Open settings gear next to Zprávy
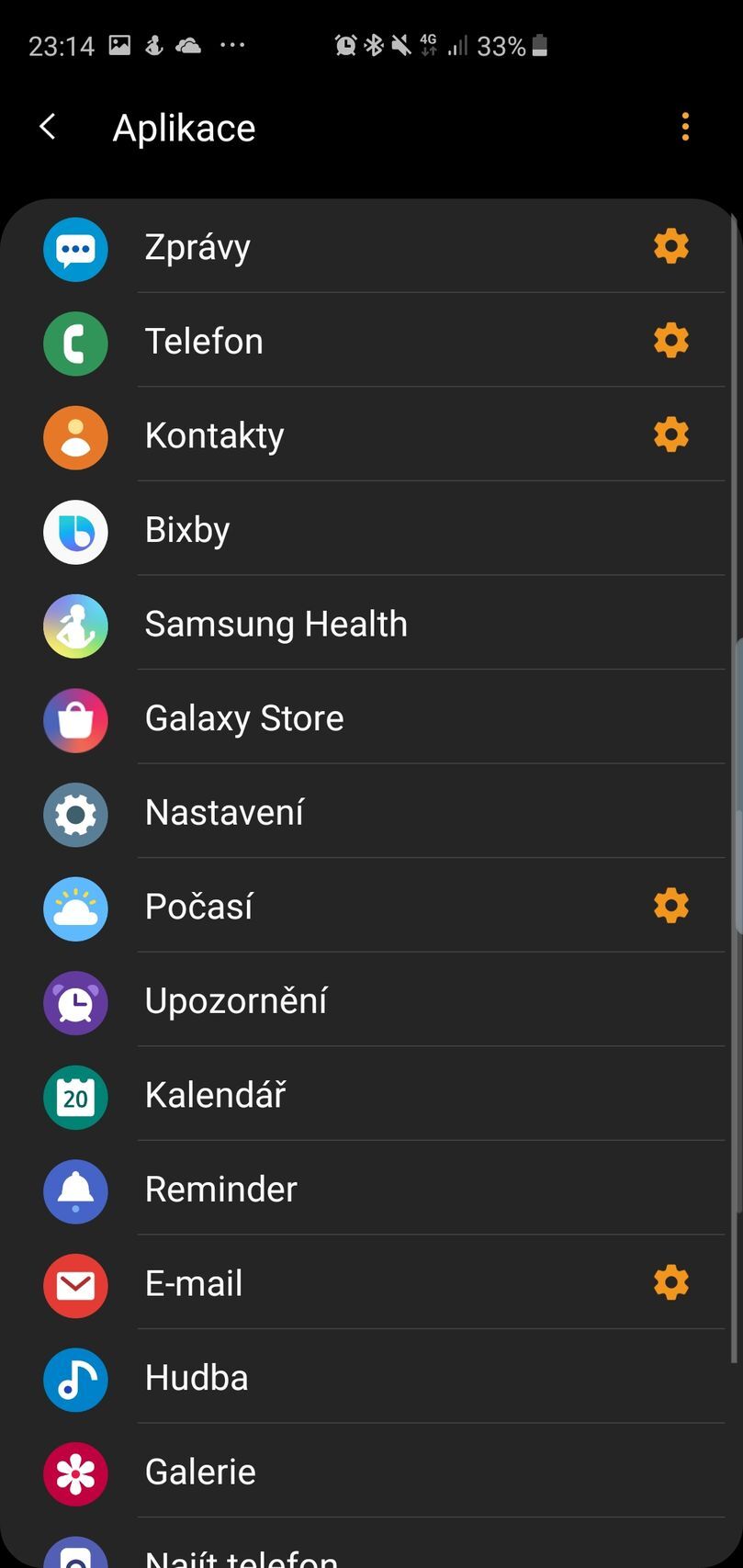Screen dimensions: 743x1568 click(670, 245)
